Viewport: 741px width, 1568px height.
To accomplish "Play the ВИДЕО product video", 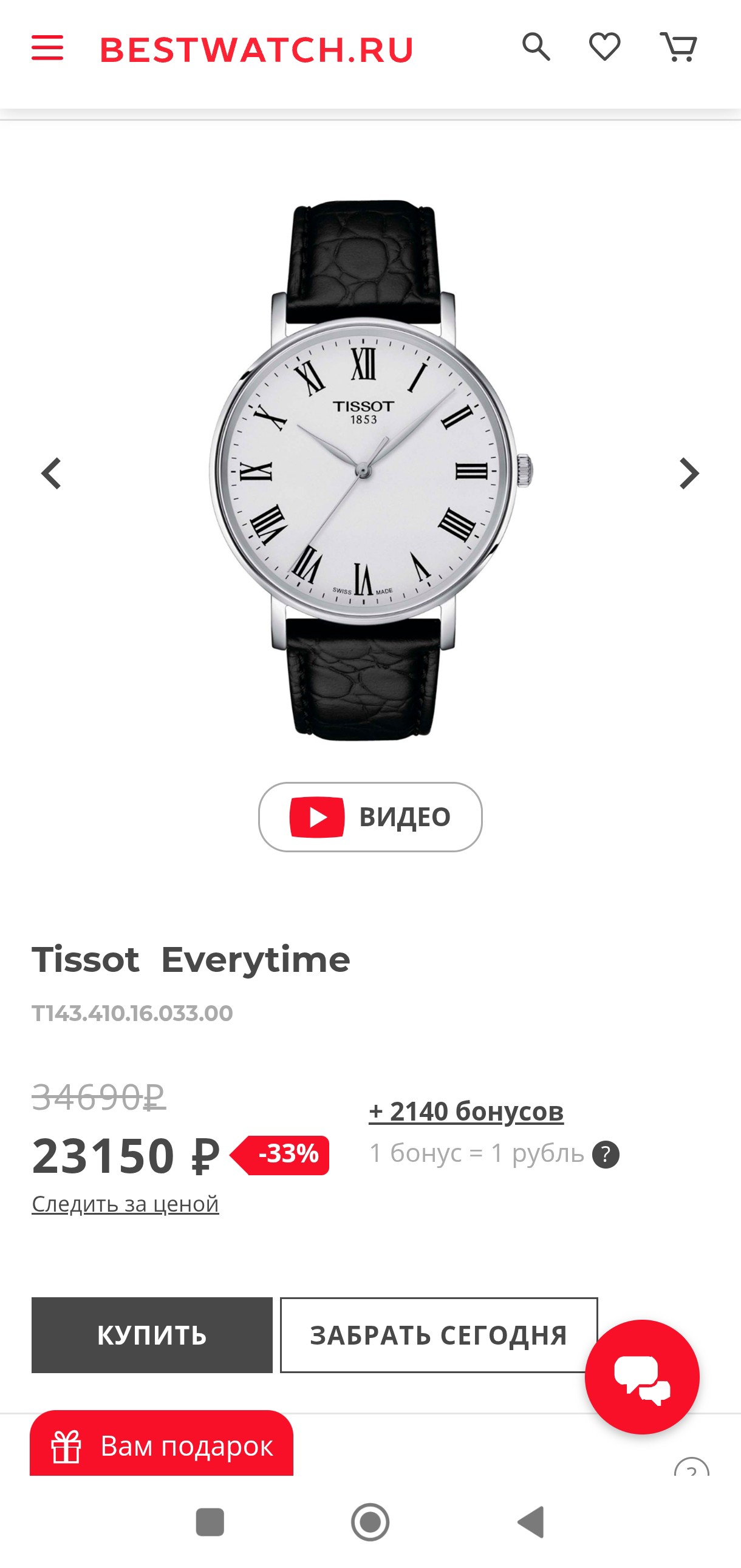I will click(370, 817).
